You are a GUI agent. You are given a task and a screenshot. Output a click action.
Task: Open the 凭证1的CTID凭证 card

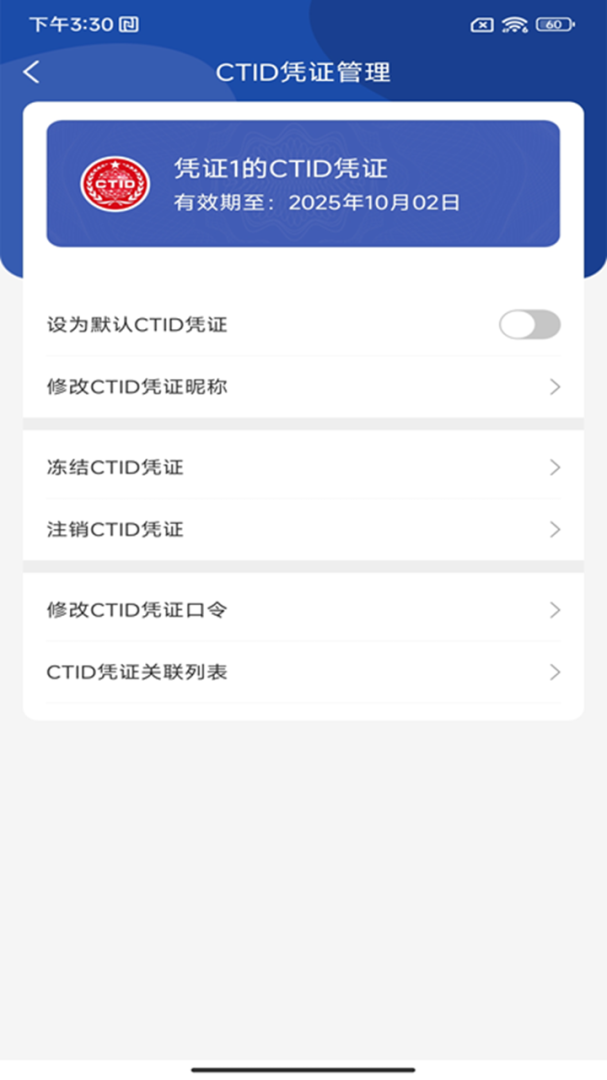coord(303,184)
